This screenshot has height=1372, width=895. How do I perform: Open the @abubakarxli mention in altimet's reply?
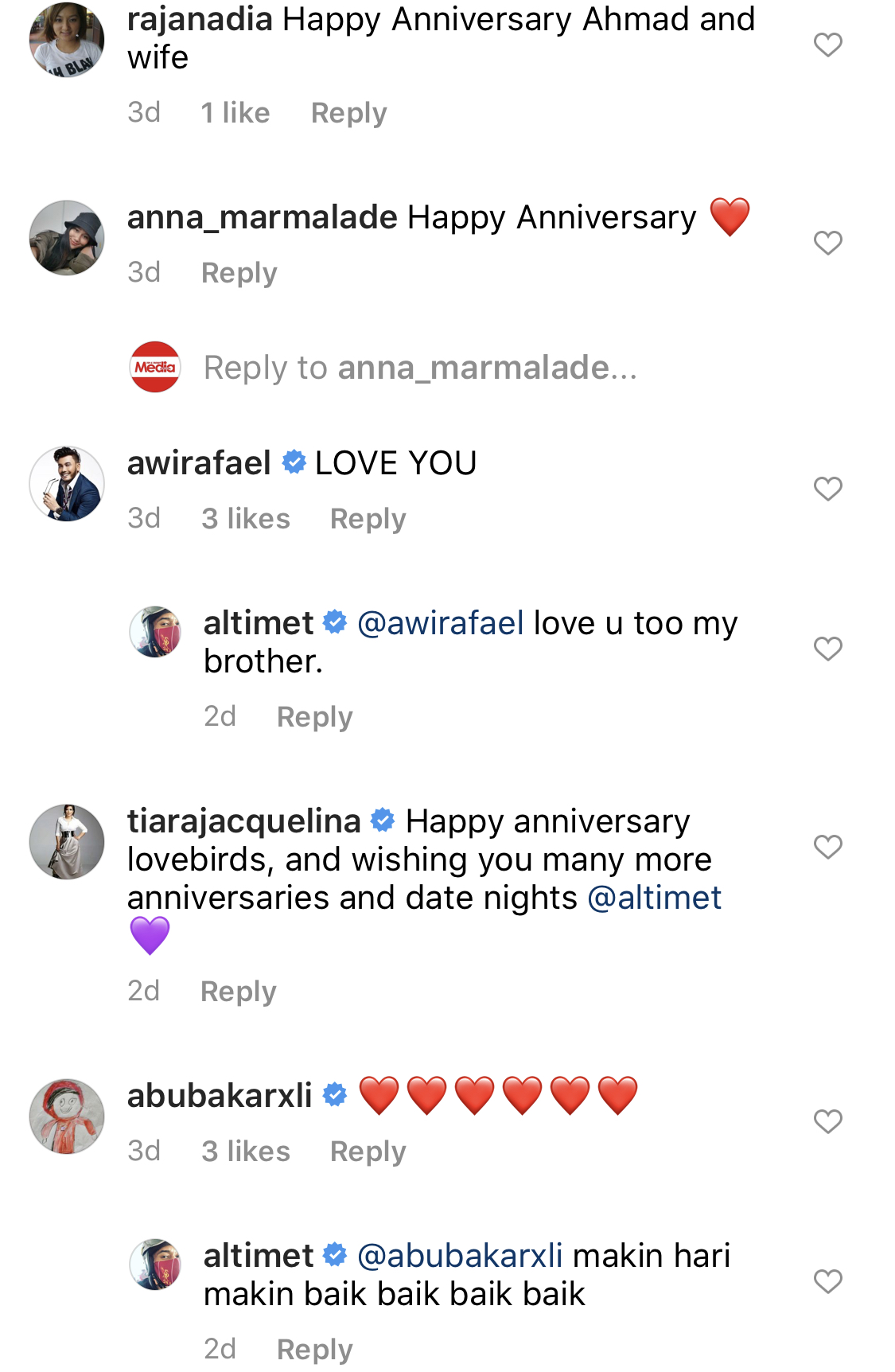pos(460,1256)
